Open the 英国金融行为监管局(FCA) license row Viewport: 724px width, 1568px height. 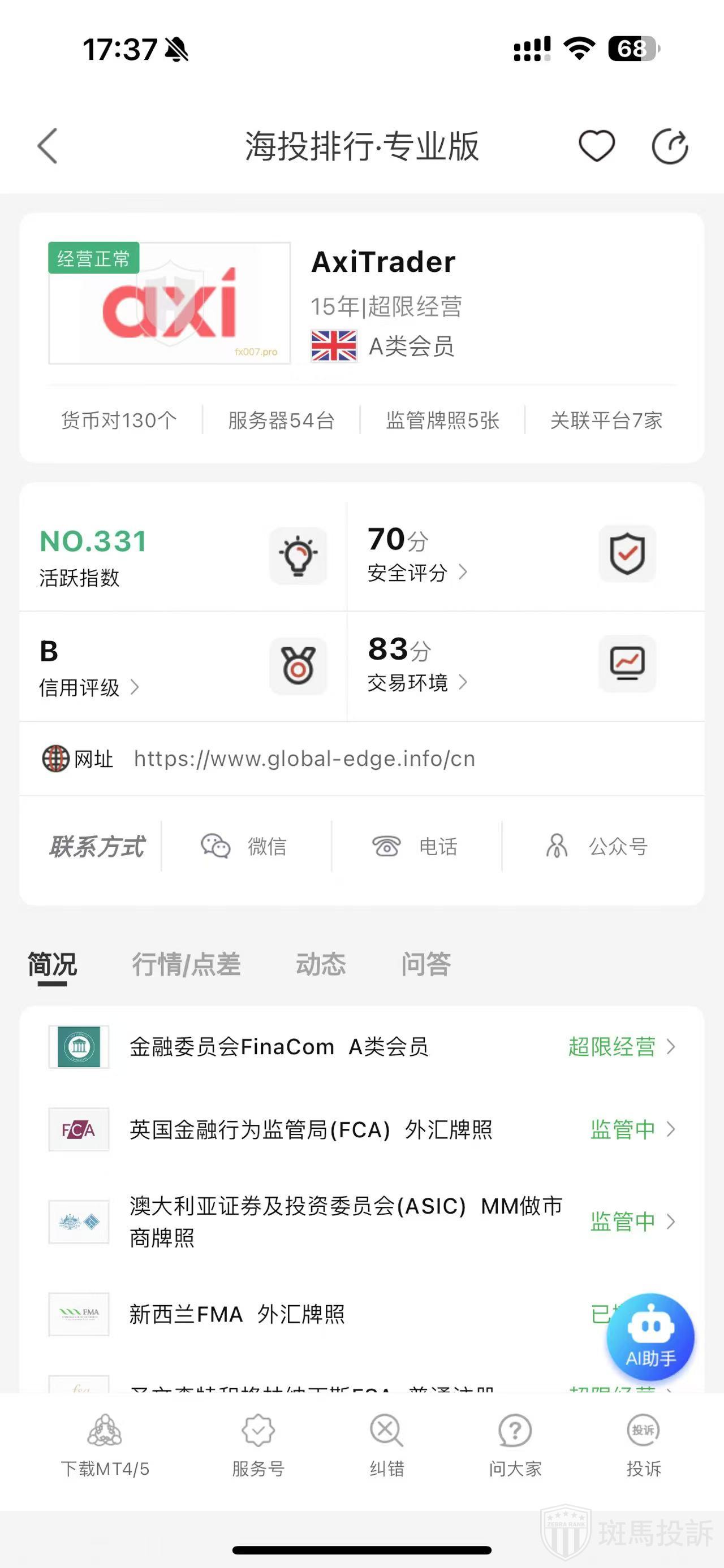coord(361,1130)
